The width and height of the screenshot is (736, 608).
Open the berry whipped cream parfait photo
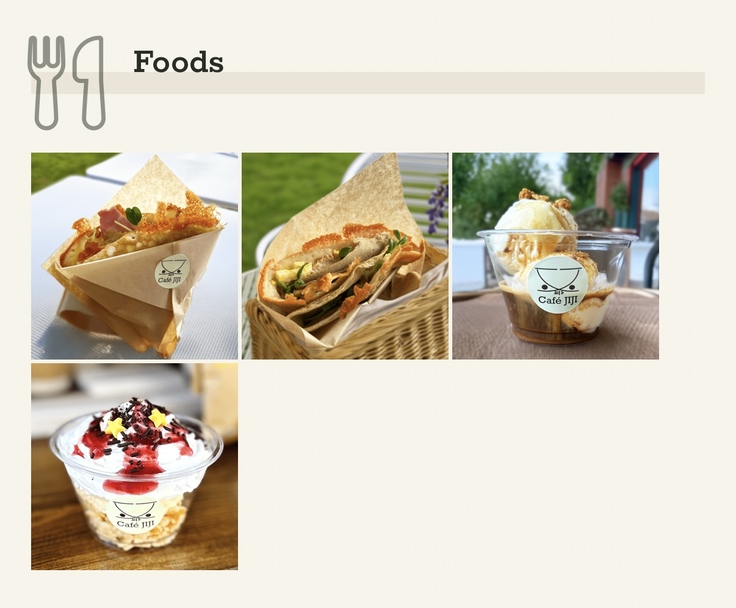[134, 466]
